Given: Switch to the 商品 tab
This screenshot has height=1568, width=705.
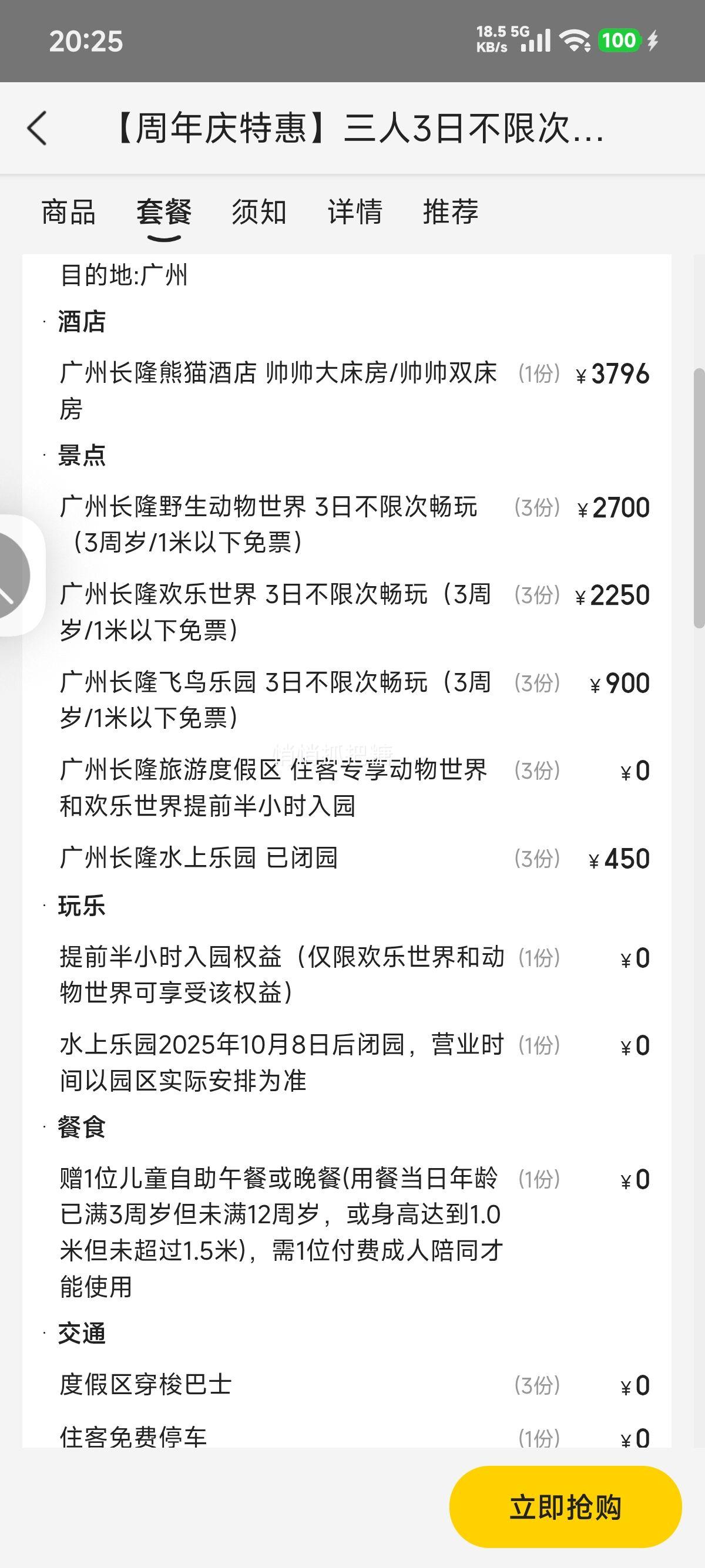Looking at the screenshot, I should coord(69,212).
